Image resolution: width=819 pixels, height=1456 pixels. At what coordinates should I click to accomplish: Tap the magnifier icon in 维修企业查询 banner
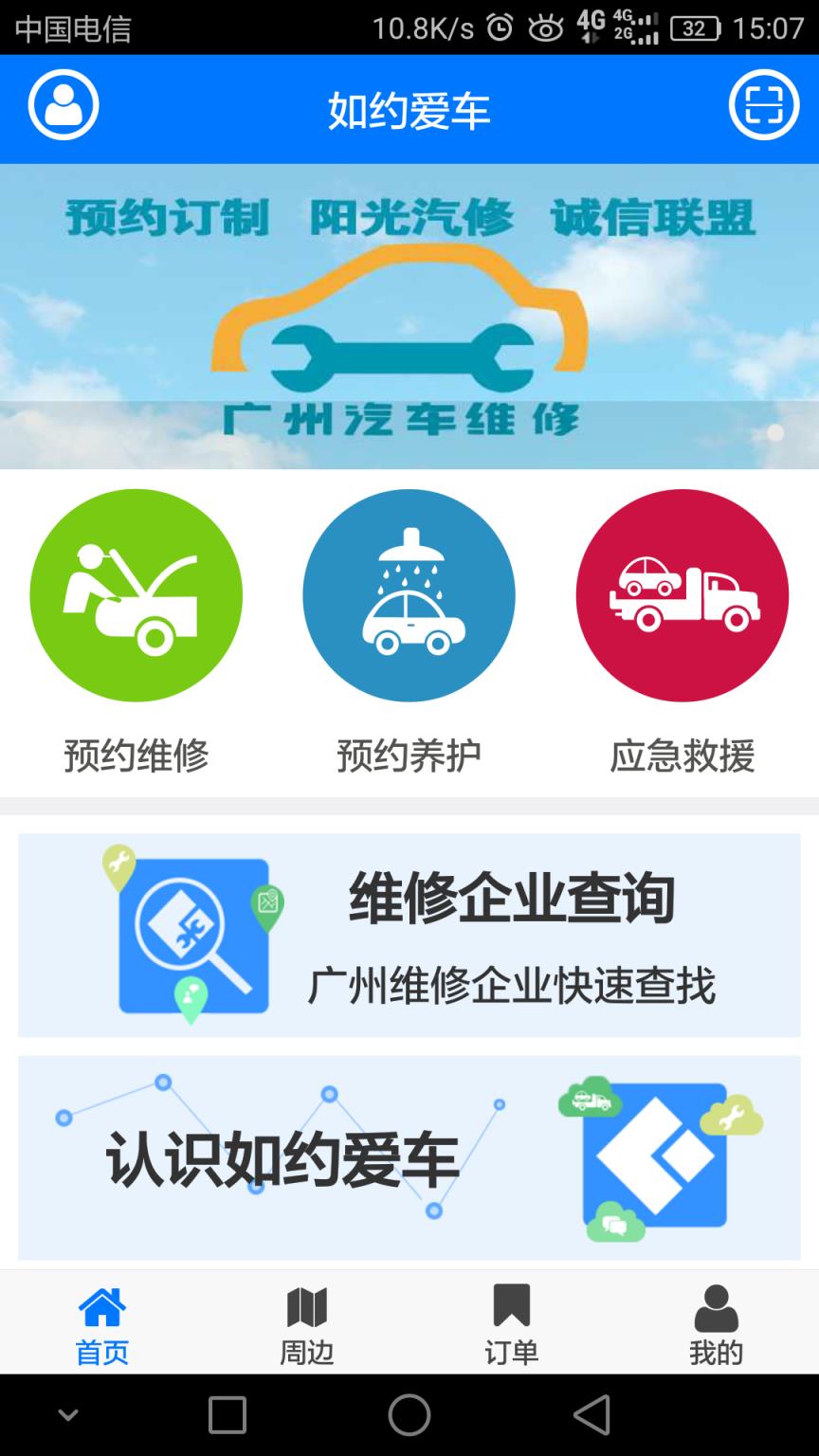pos(190,934)
